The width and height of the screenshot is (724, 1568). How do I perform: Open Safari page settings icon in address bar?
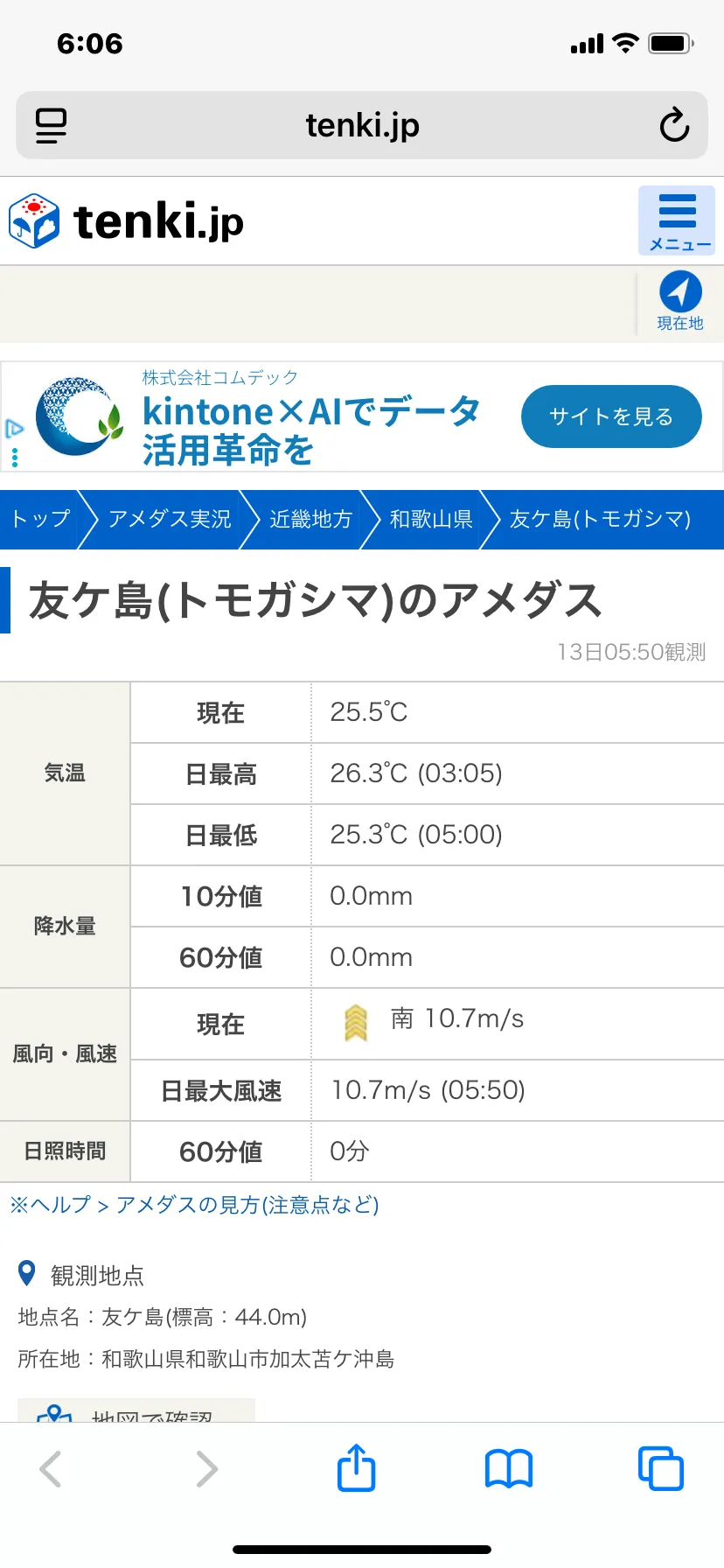pos(51,125)
